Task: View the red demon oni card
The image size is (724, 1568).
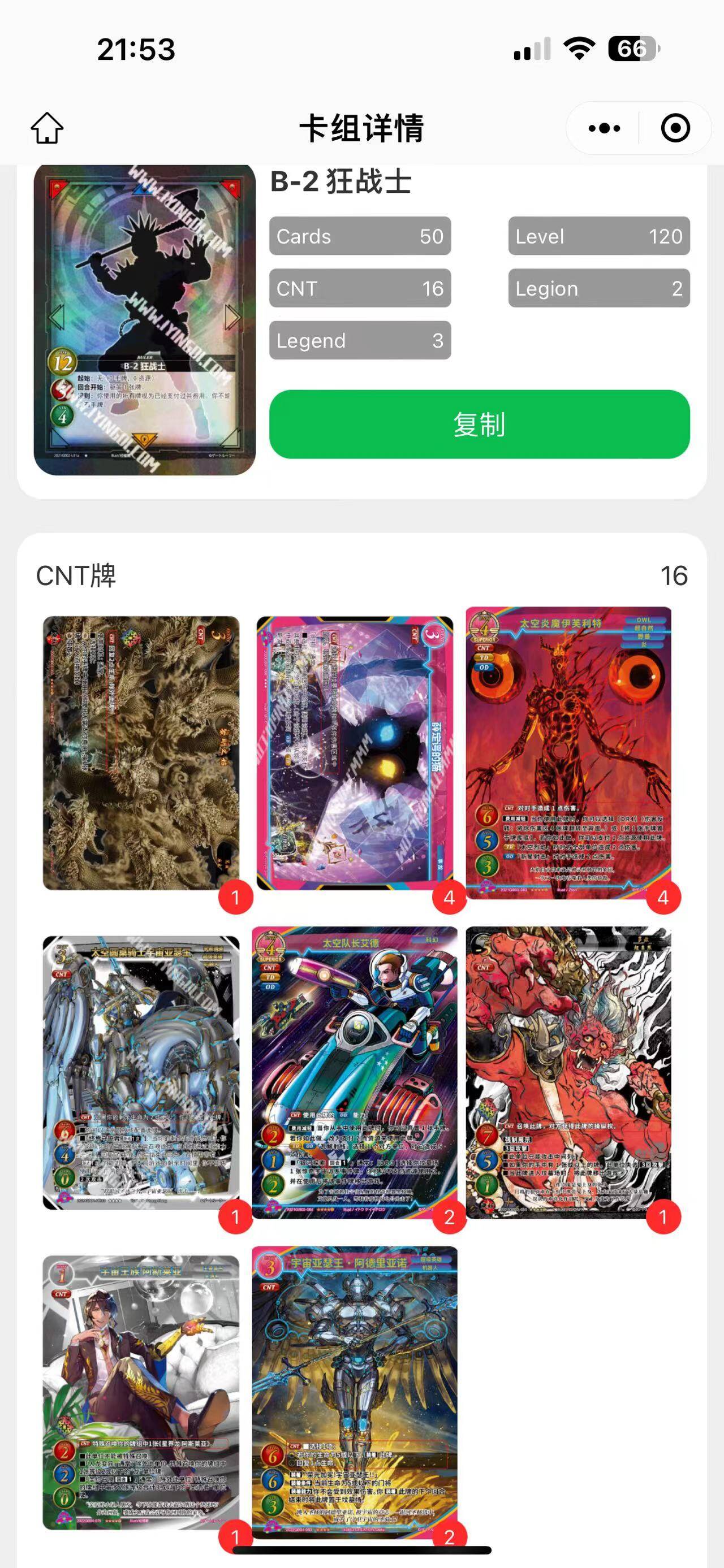Action: point(568,1072)
